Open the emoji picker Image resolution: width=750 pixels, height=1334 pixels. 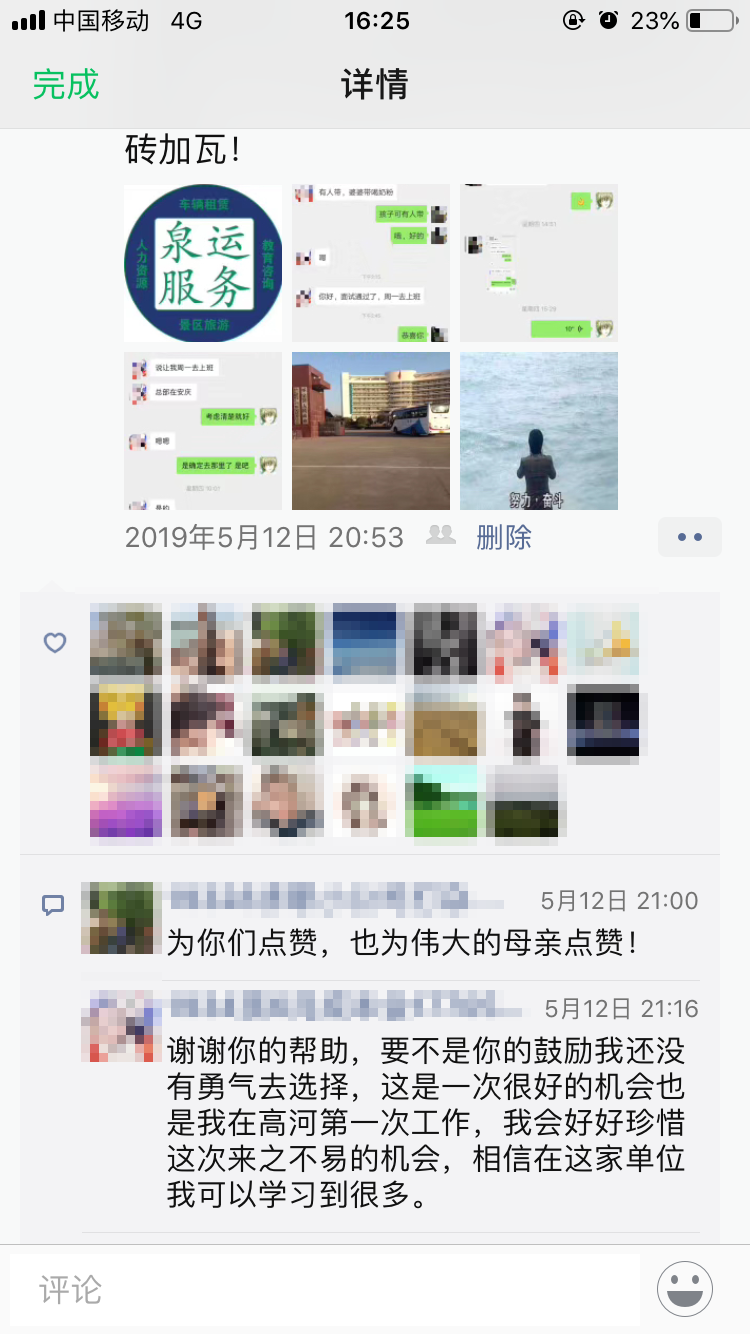click(x=685, y=1289)
